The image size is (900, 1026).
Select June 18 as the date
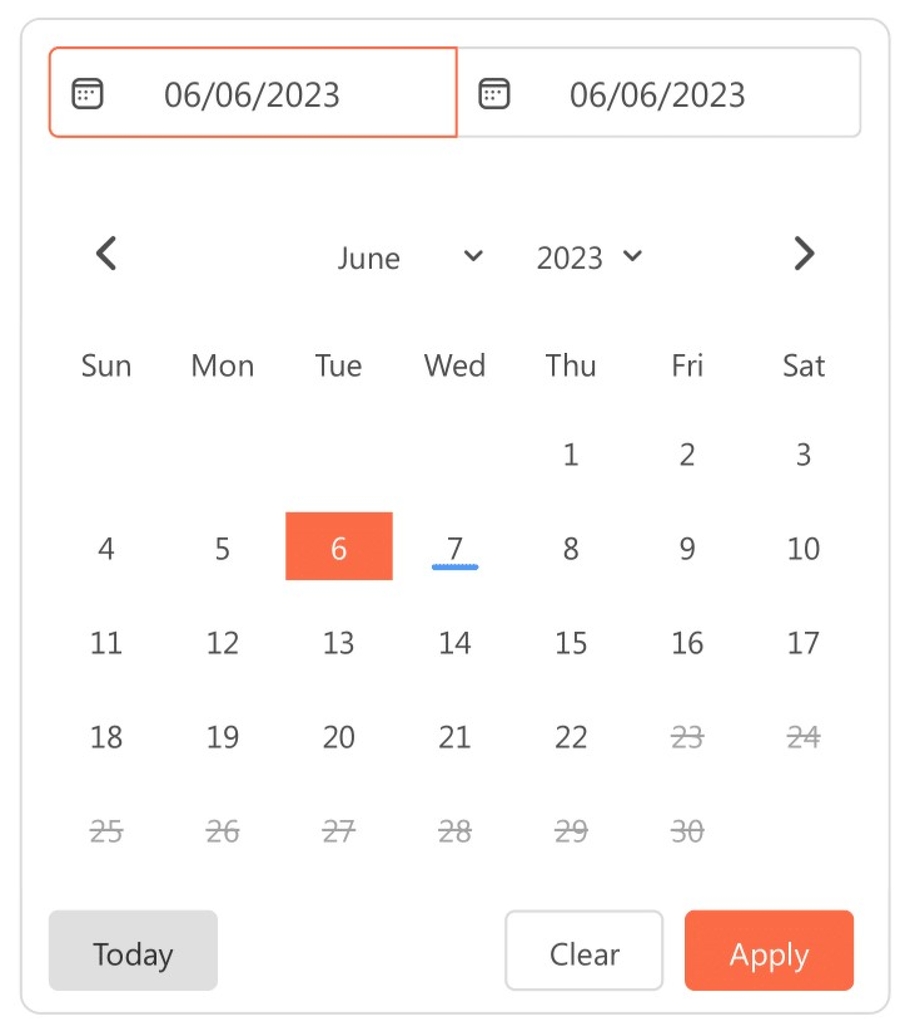click(106, 737)
